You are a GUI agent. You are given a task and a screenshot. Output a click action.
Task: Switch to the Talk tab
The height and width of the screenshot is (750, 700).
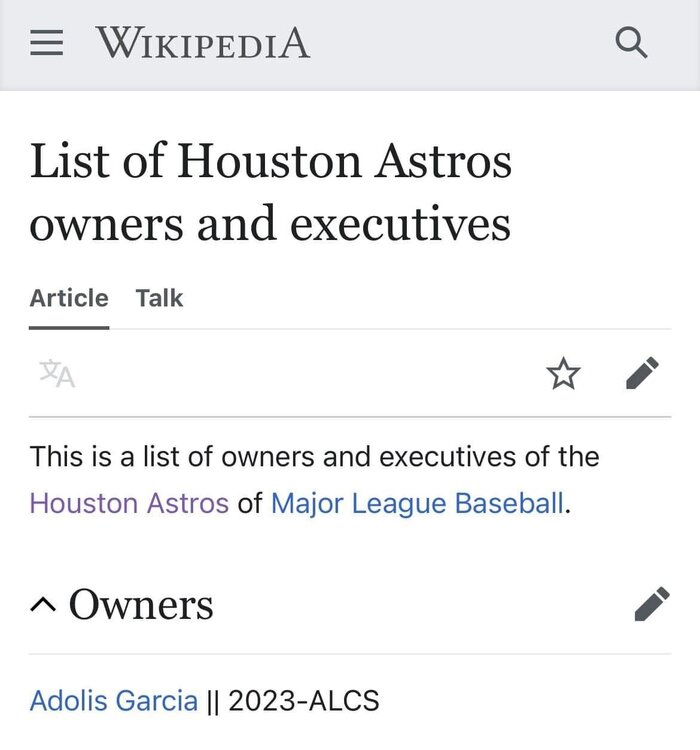[160, 298]
